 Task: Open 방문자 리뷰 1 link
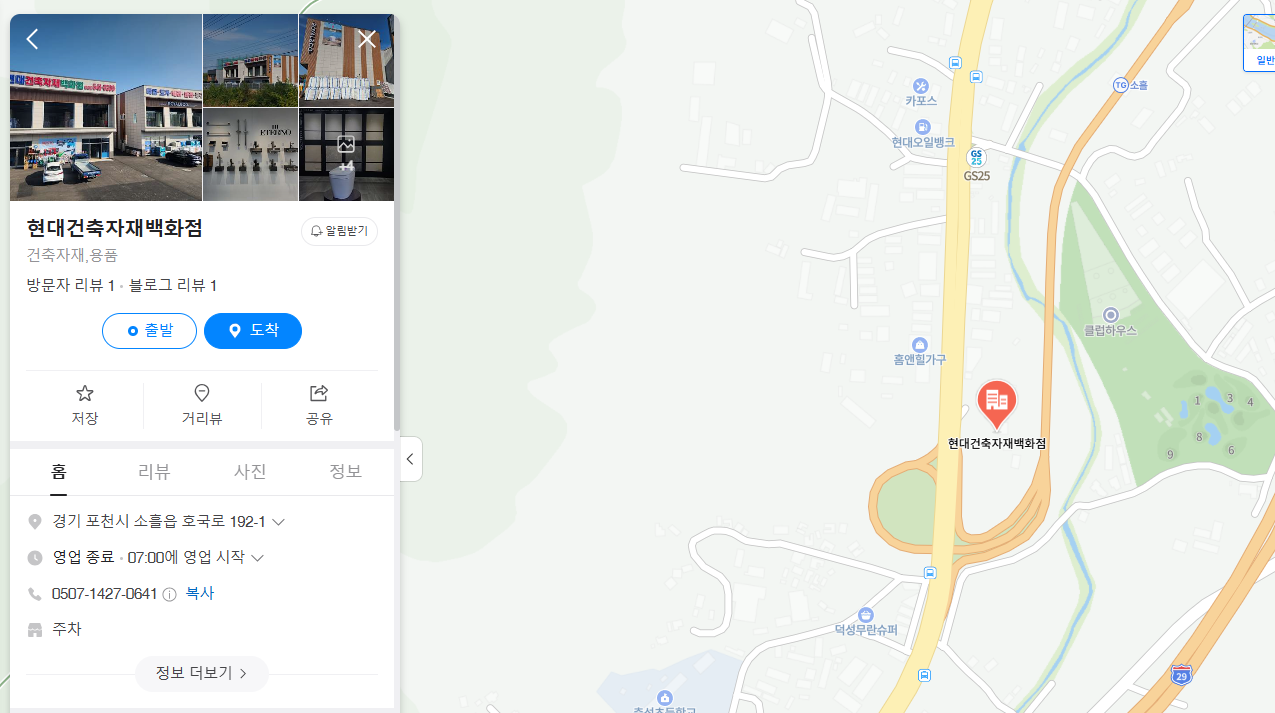(70, 286)
